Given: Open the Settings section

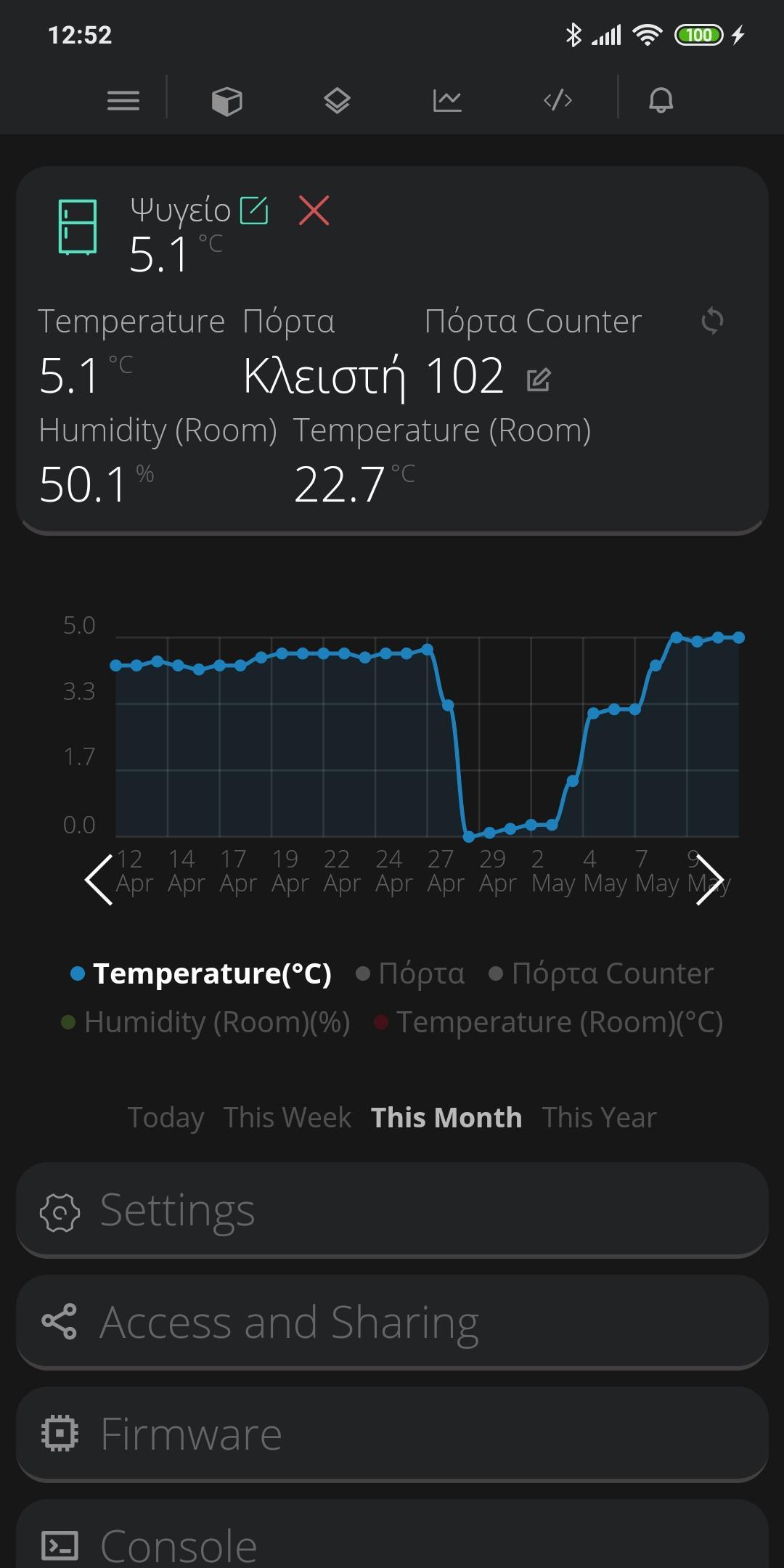Looking at the screenshot, I should click(392, 1210).
